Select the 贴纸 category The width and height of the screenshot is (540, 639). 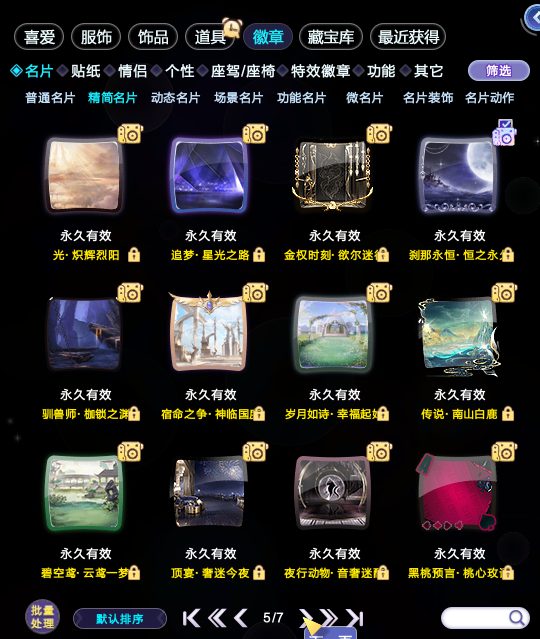coord(86,71)
